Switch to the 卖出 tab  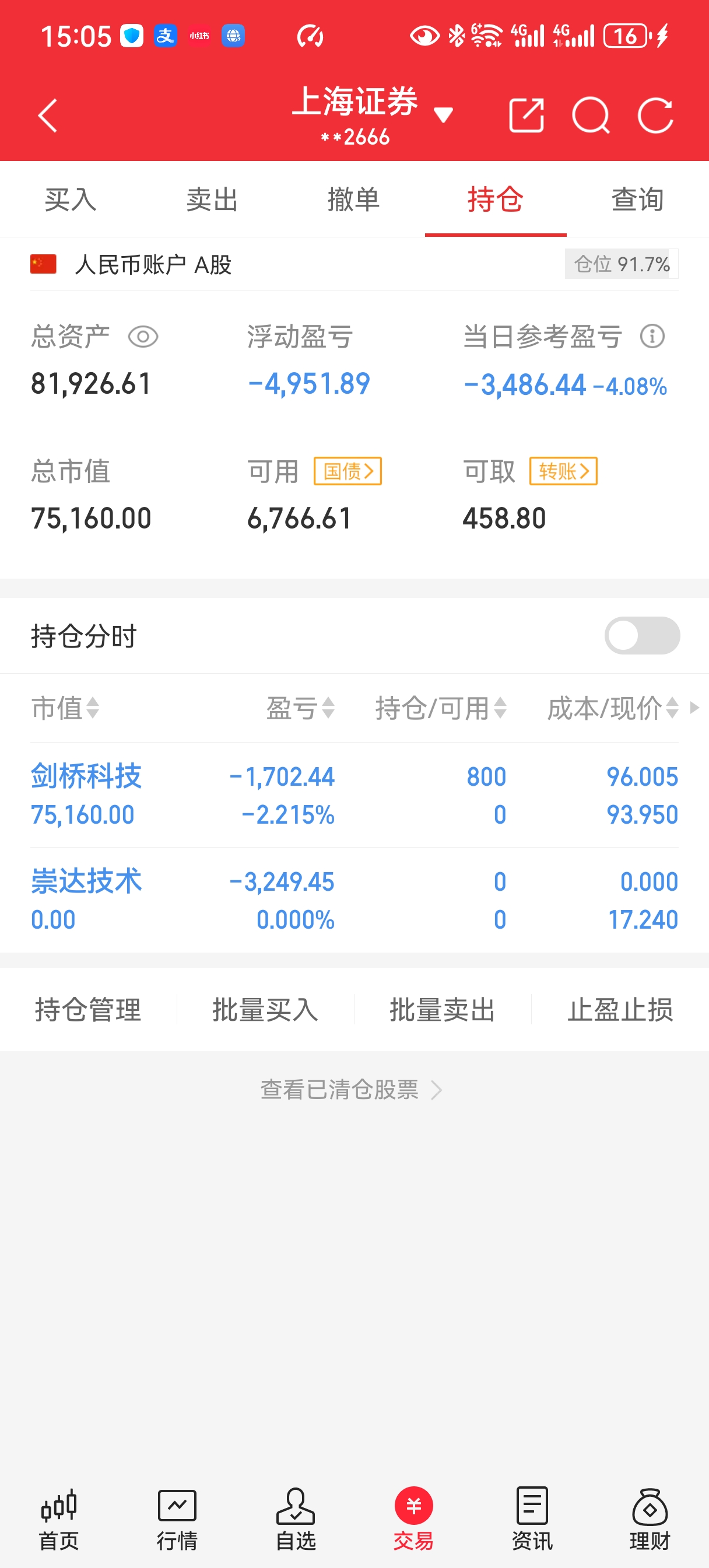click(212, 199)
